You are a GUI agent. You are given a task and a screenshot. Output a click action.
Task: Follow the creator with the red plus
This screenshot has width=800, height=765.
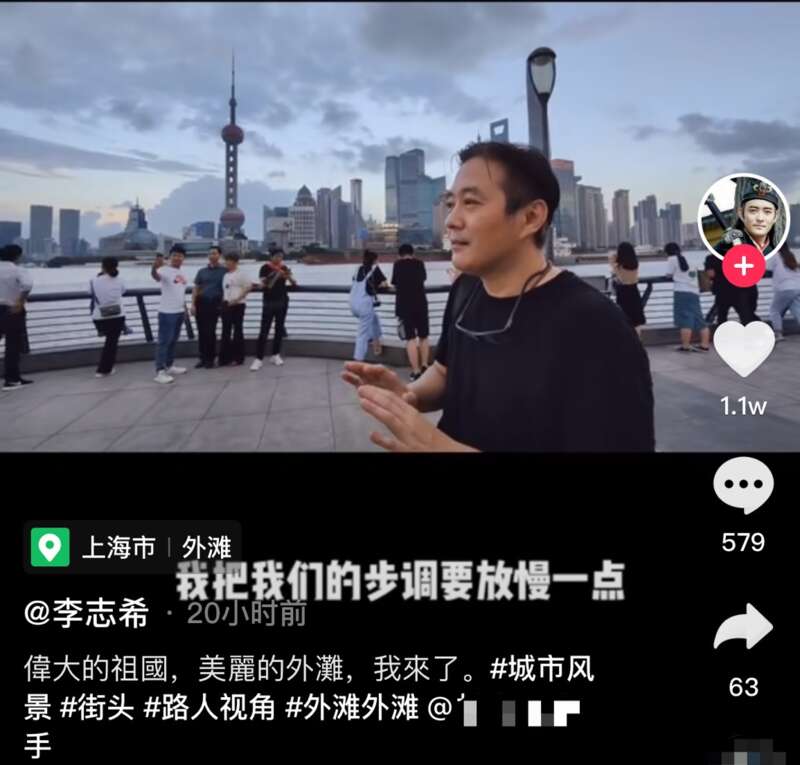[743, 266]
